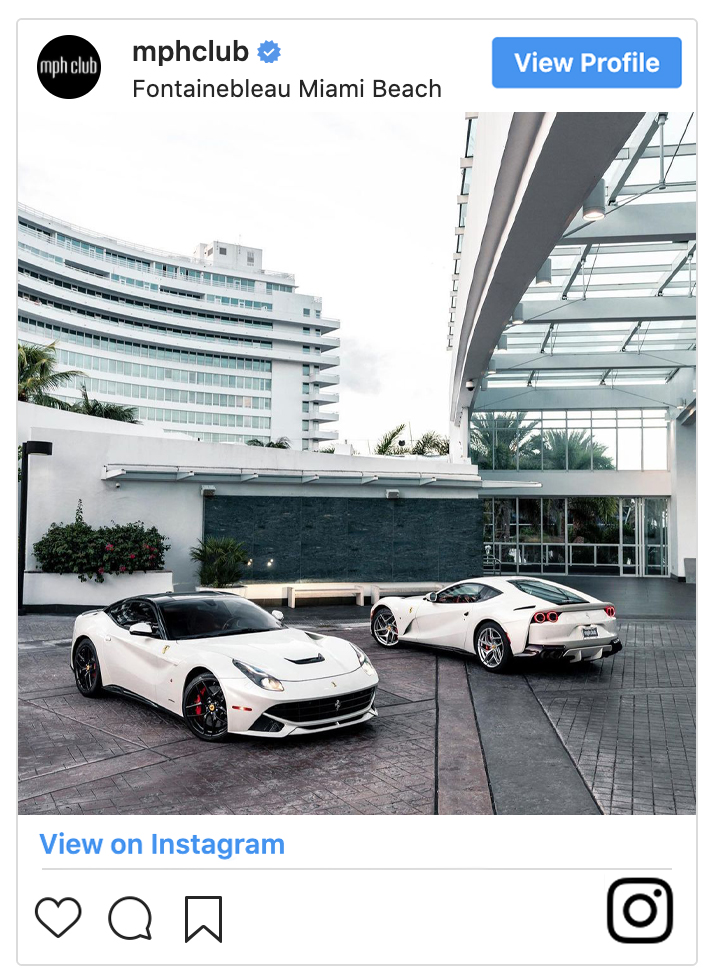The width and height of the screenshot is (714, 979).
Task: Like this post with the heart icon
Action: pos(58,917)
